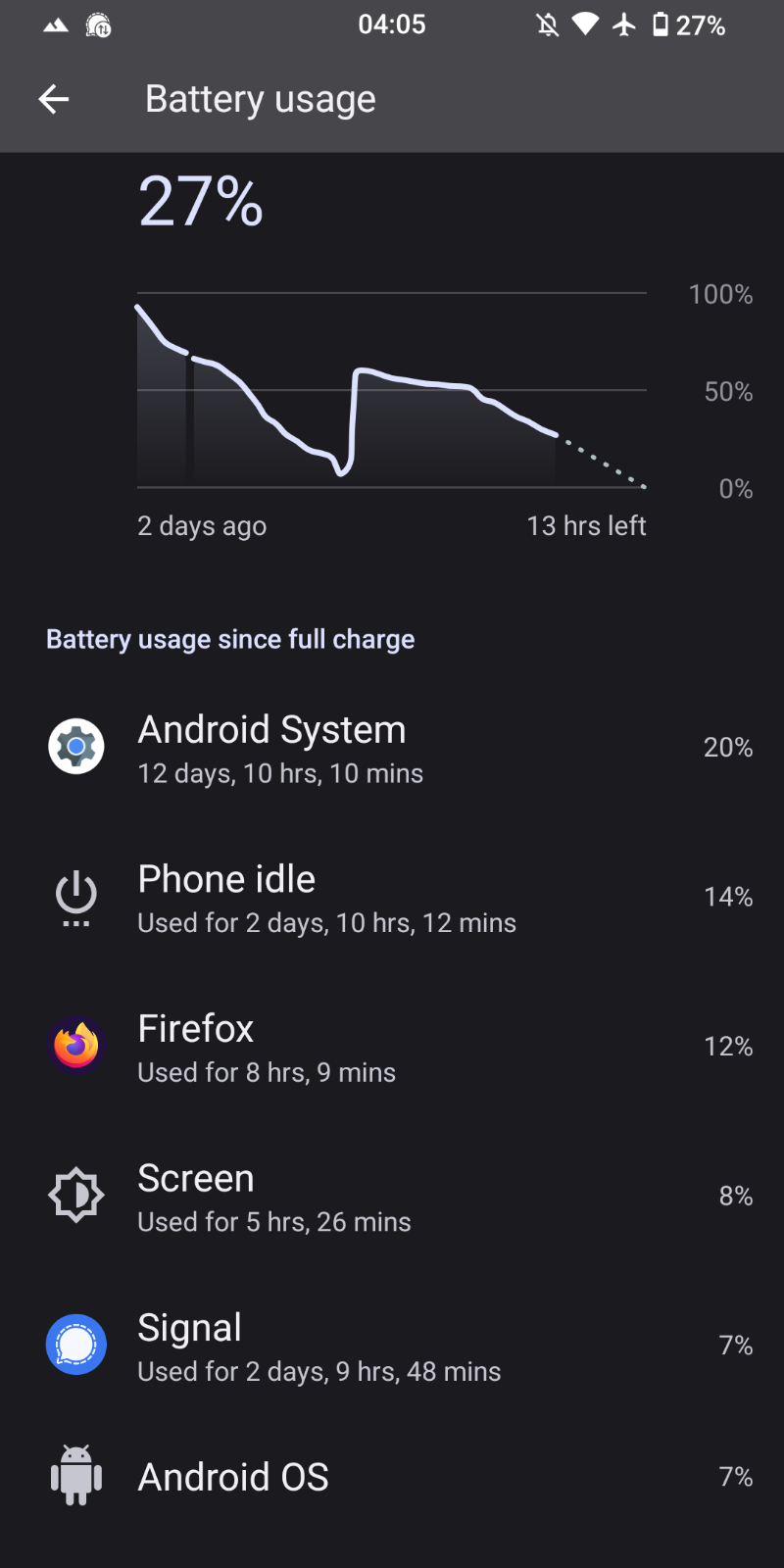Tap the Screen brightness icon
This screenshot has width=784, height=1568.
(75, 1194)
